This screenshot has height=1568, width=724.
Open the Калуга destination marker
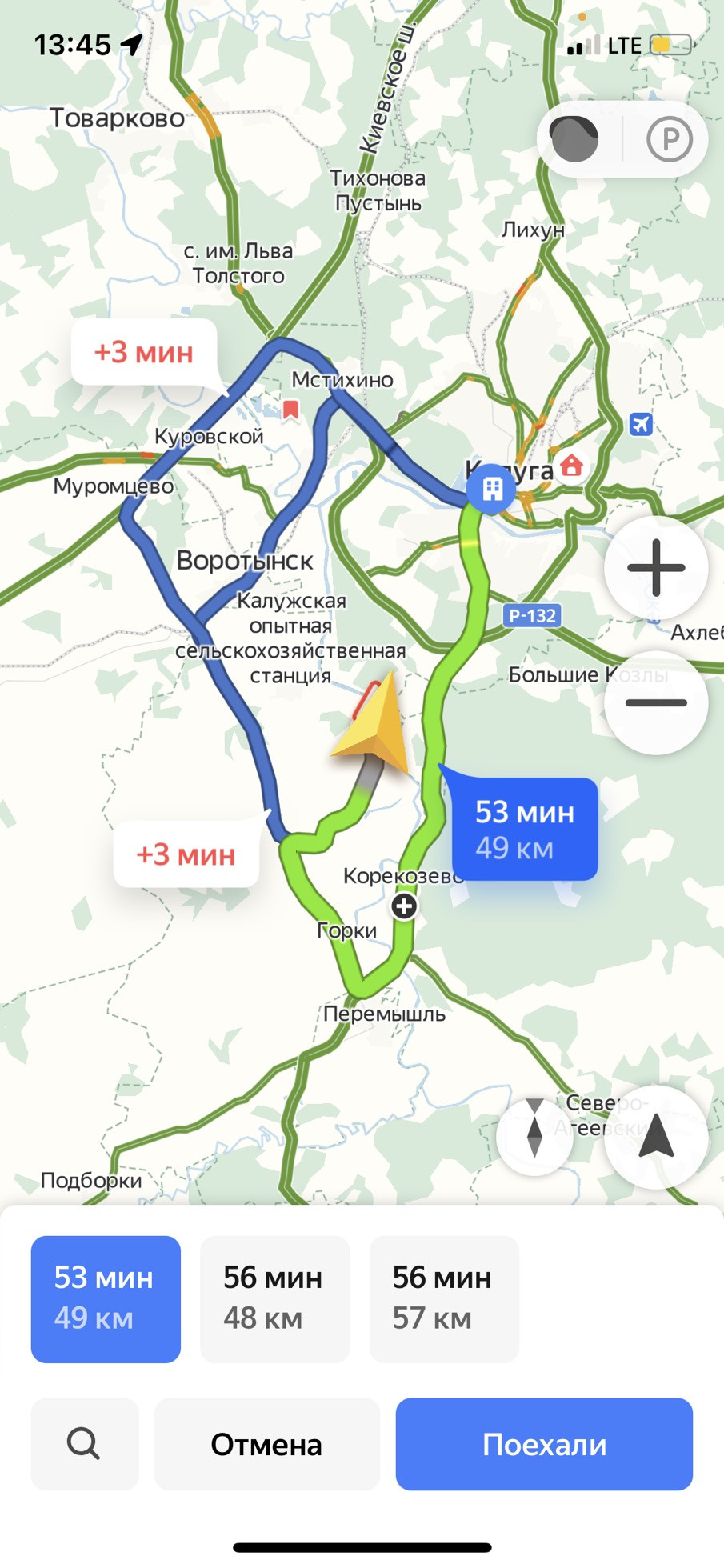pos(493,488)
